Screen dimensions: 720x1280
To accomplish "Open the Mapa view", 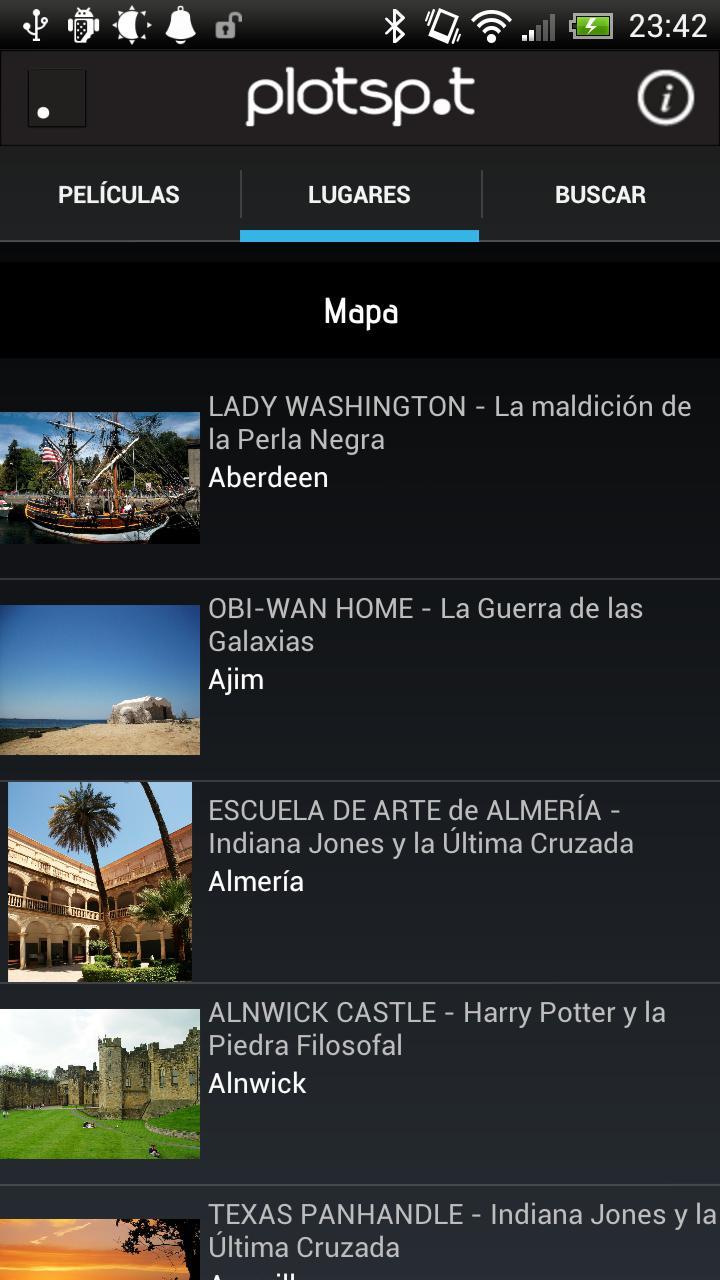I will 360,312.
